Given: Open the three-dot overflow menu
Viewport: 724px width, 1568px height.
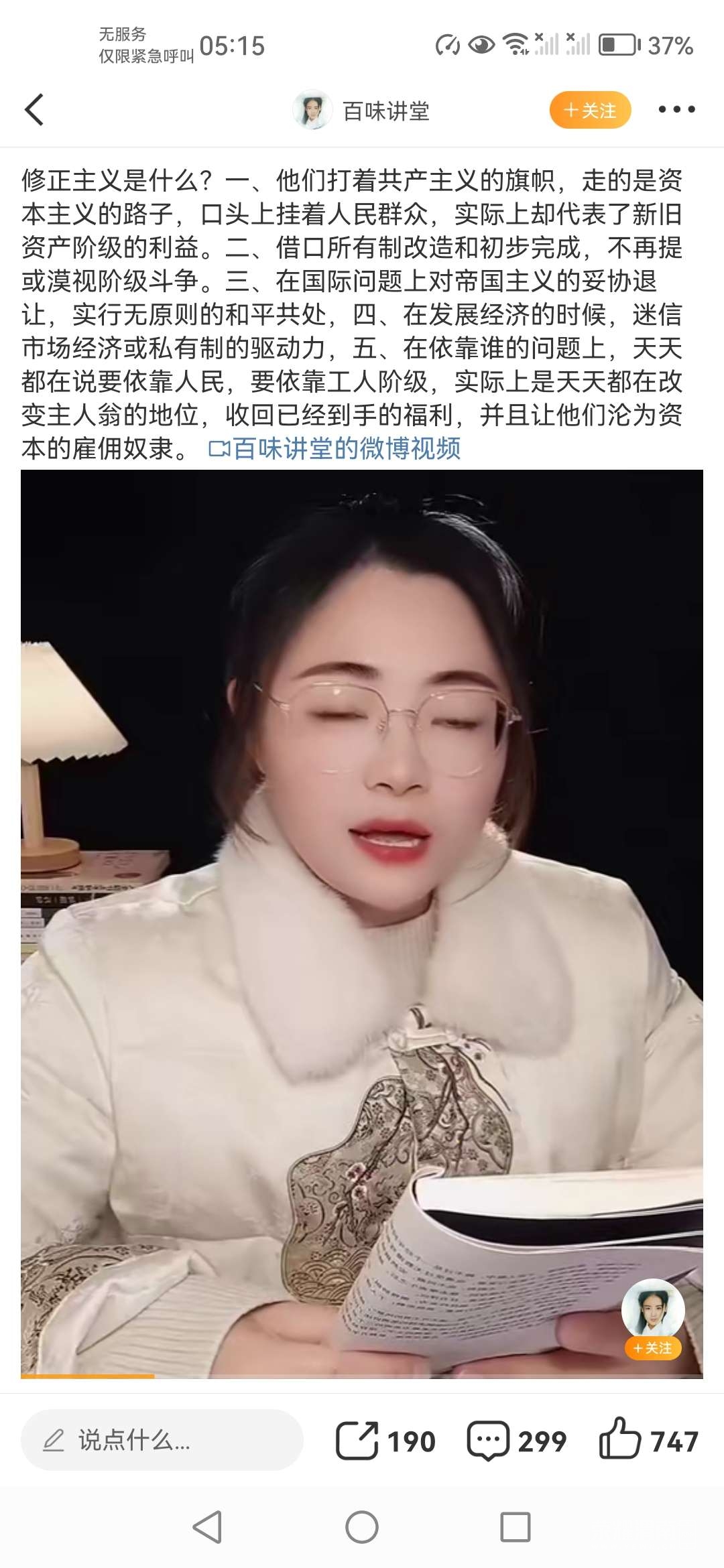Looking at the screenshot, I should click(676, 109).
